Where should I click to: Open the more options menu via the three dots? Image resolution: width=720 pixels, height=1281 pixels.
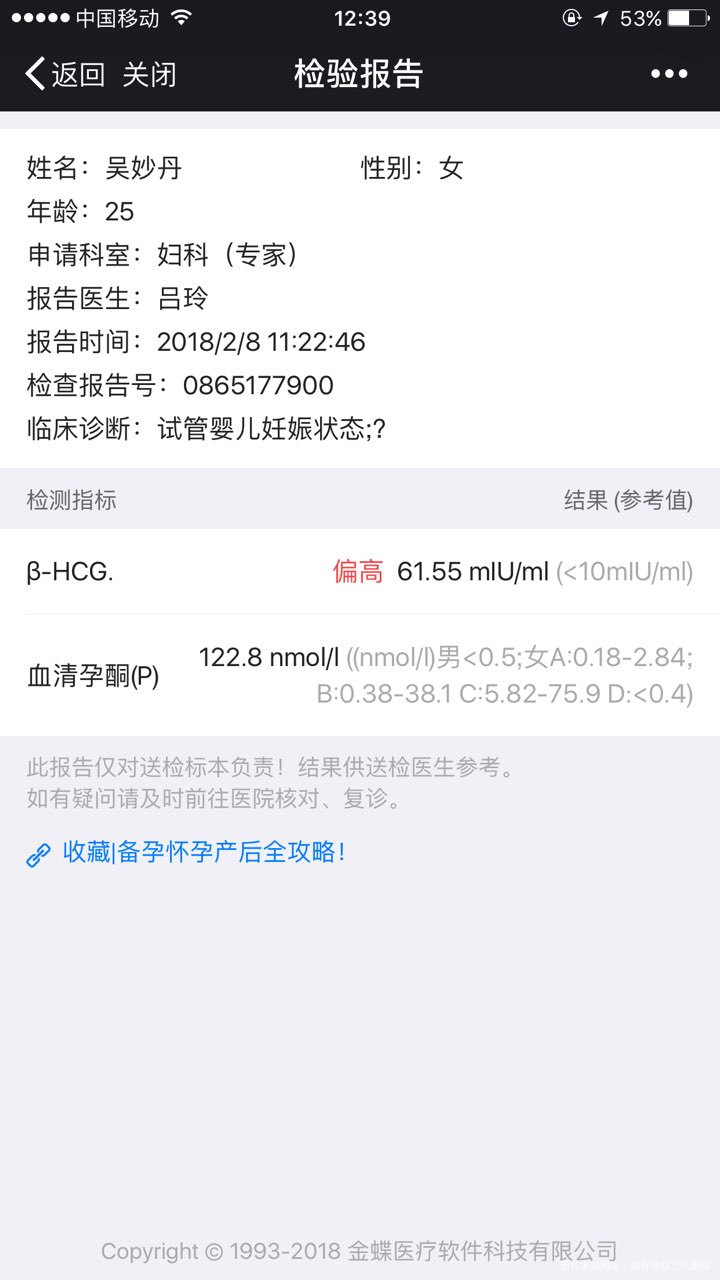click(668, 73)
